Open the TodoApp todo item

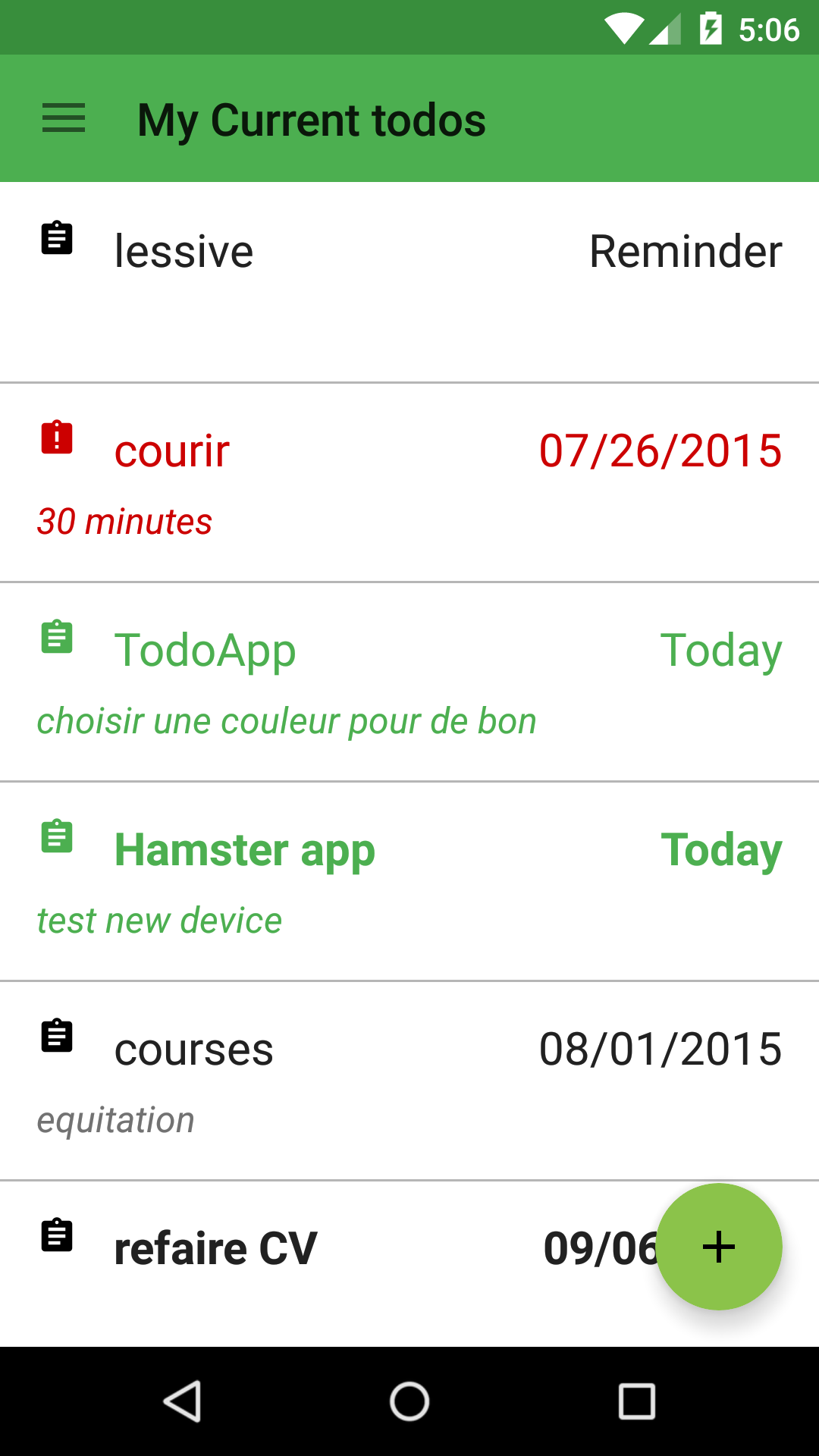point(409,682)
